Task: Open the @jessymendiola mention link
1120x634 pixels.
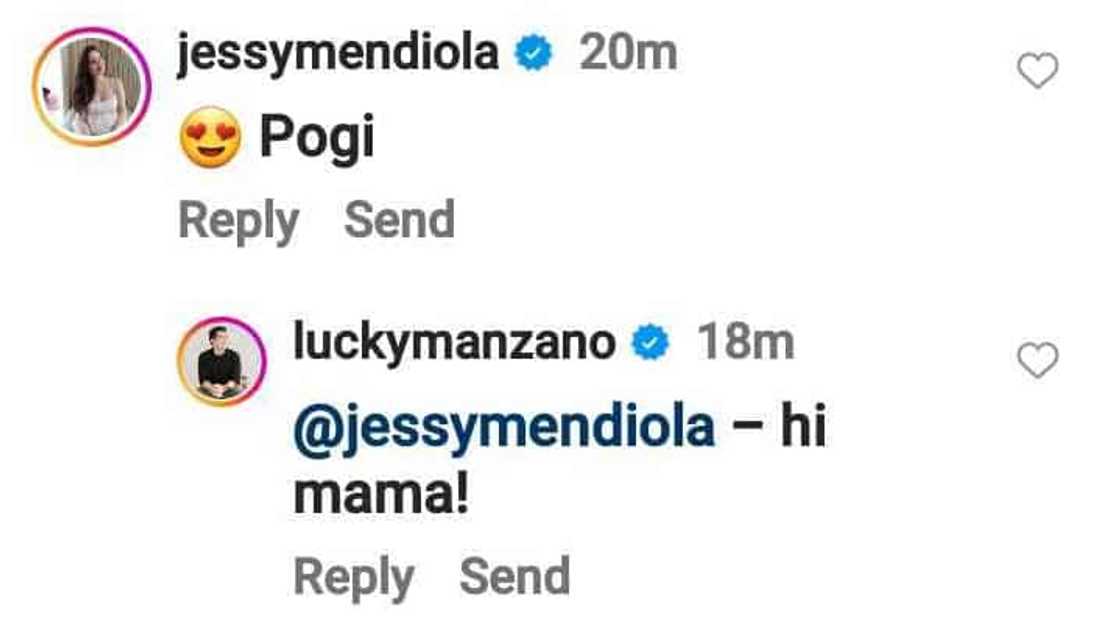Action: tap(504, 431)
